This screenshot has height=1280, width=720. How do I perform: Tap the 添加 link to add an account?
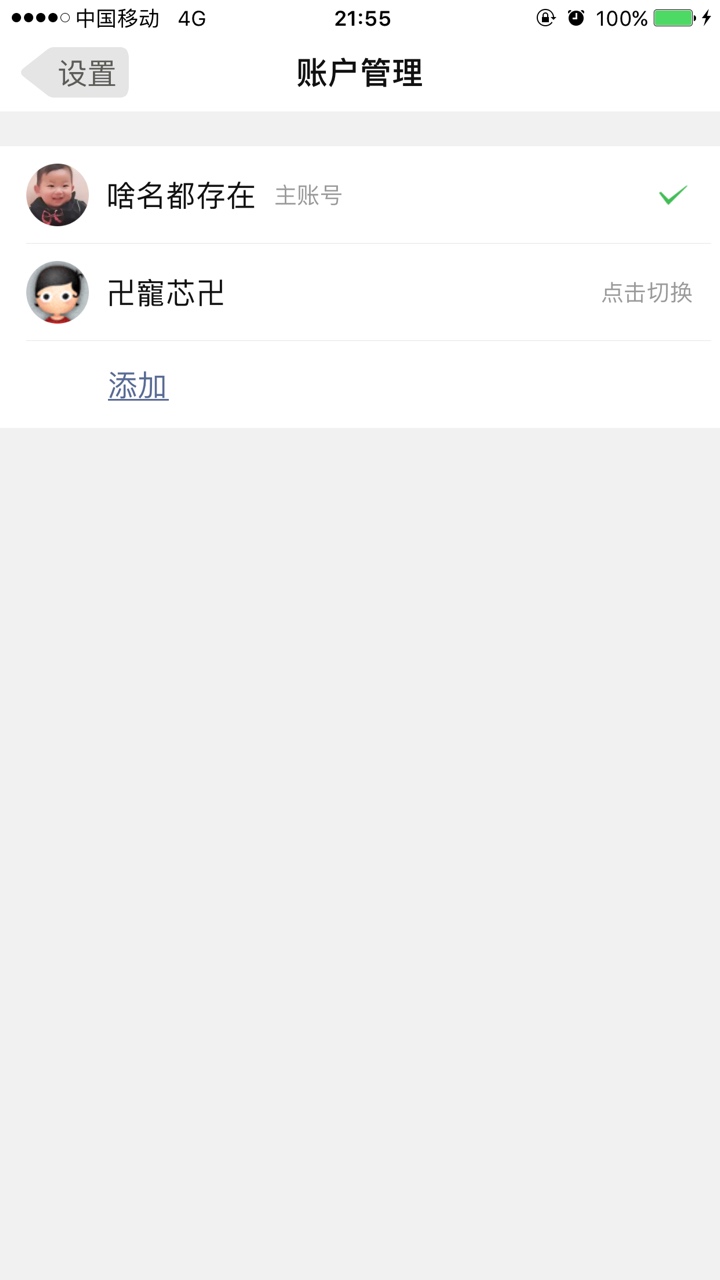point(138,386)
